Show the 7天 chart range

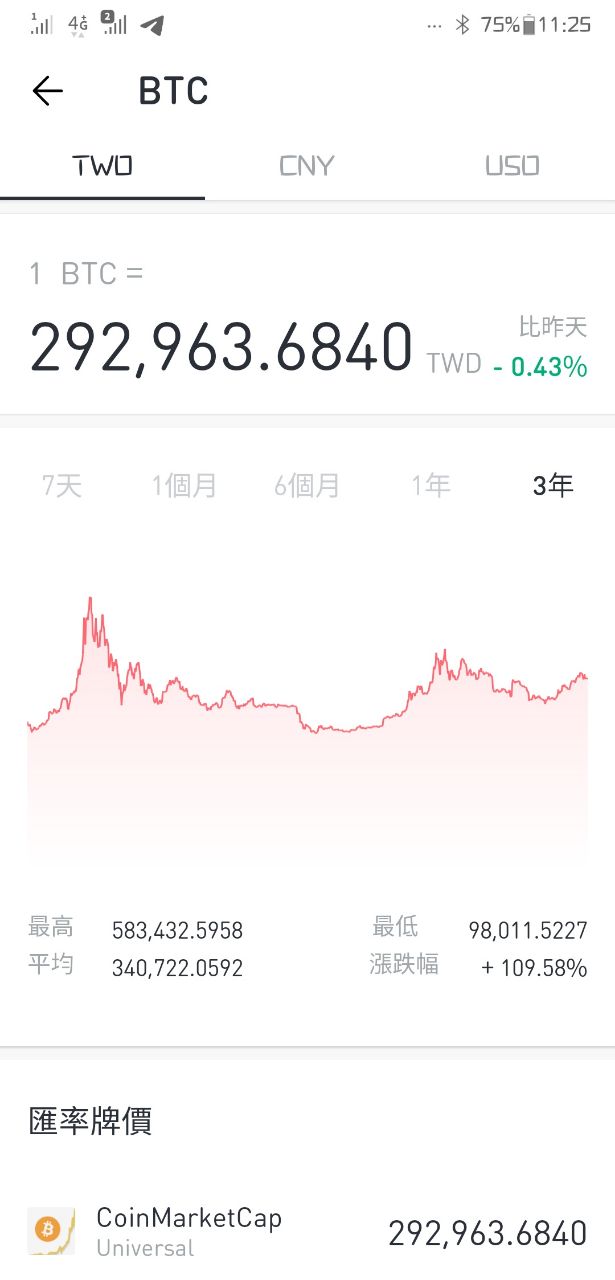[62, 486]
